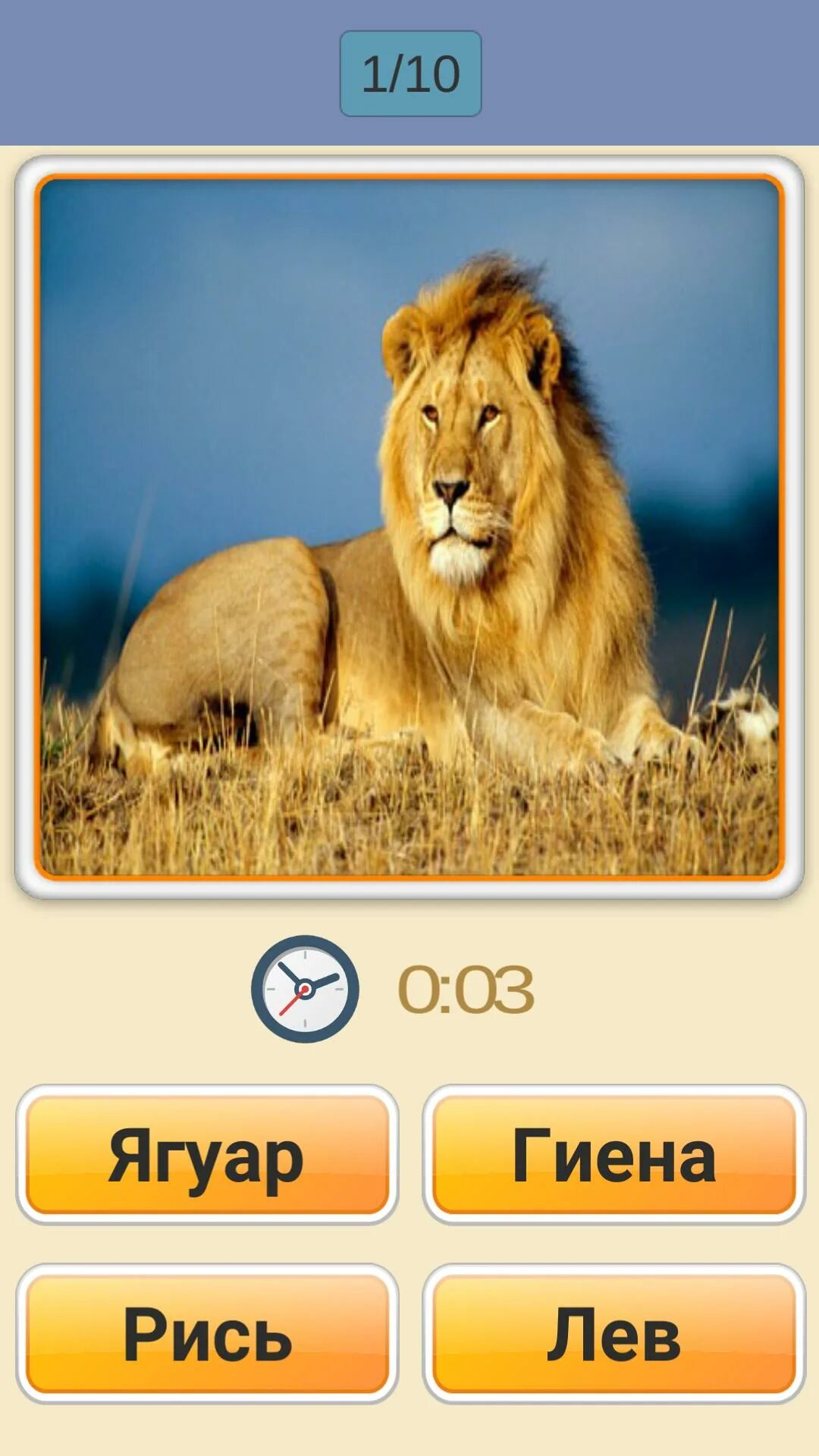Pick Рысь as the answer

(207, 1333)
